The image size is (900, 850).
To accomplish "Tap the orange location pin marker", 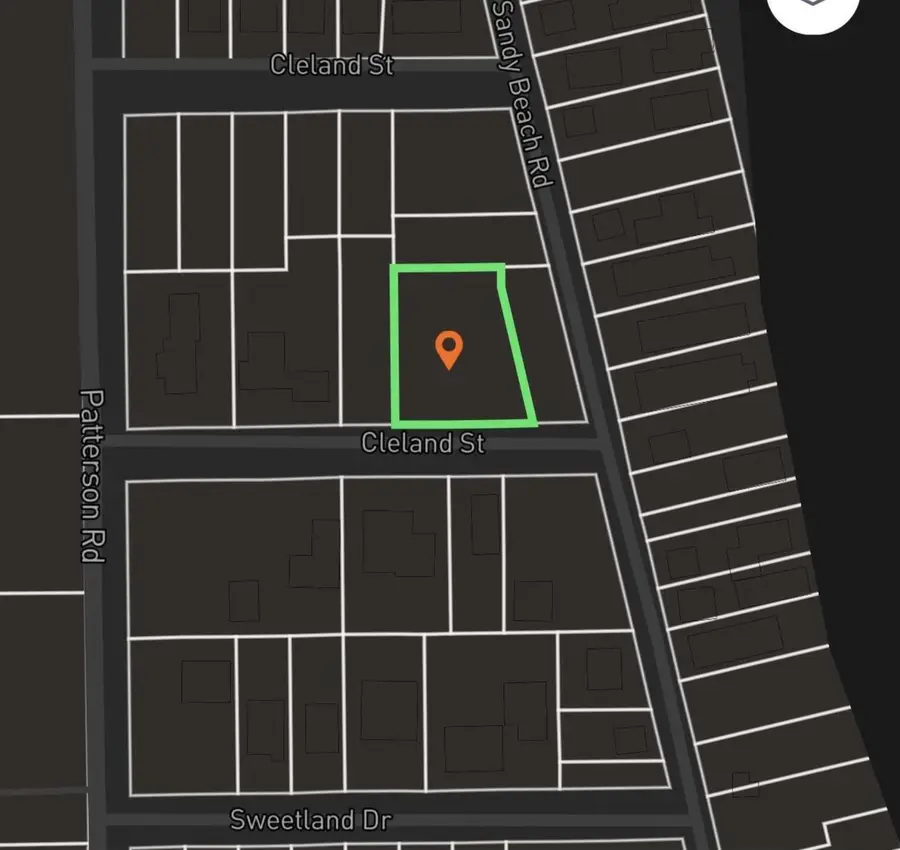I will click(450, 349).
